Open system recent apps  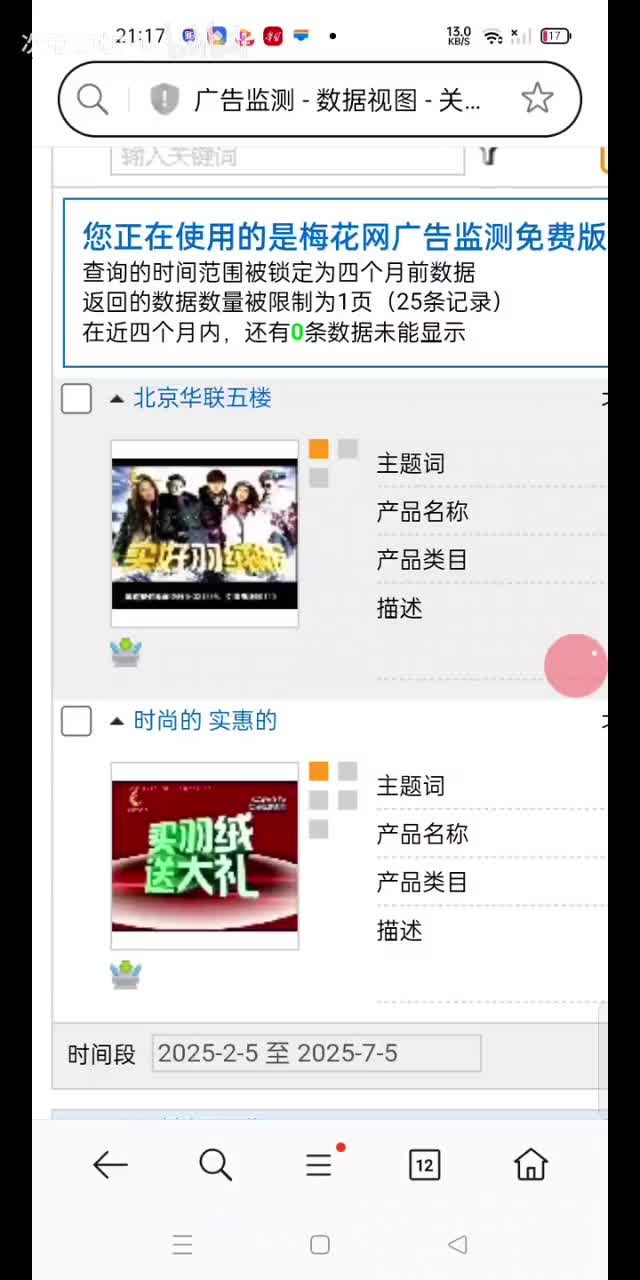182,1245
